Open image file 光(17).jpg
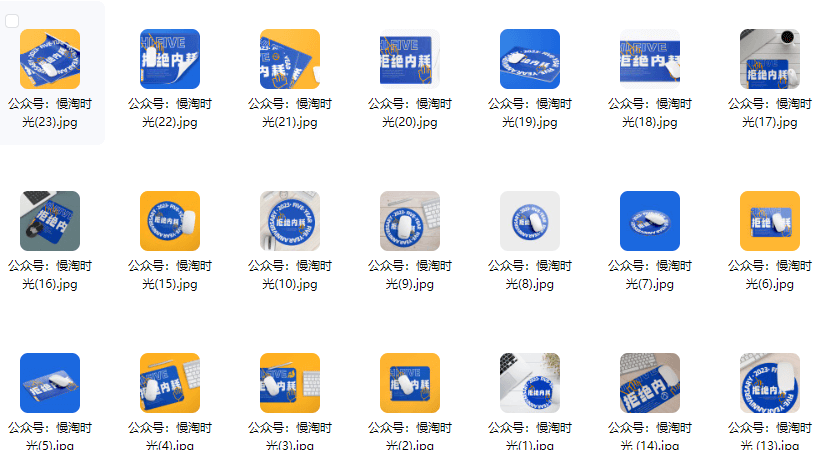The height and width of the screenshot is (453, 820). pos(770,59)
